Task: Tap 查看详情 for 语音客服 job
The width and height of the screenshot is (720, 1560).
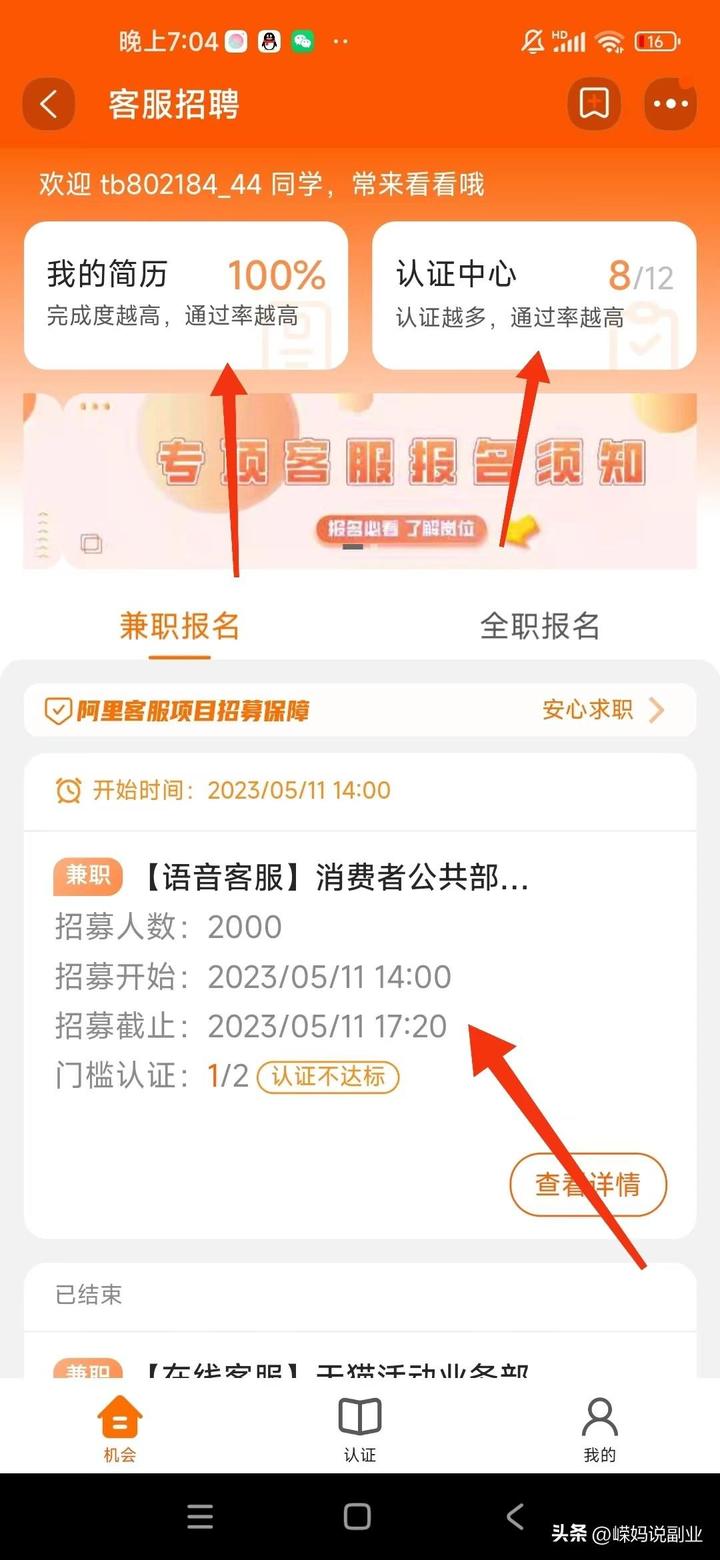Action: pos(588,1185)
